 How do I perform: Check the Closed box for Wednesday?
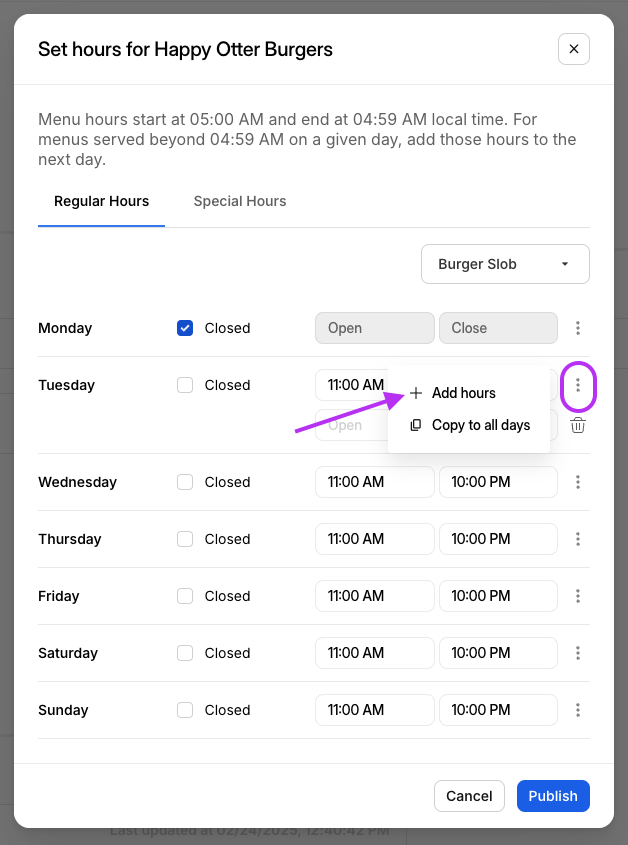(185, 482)
